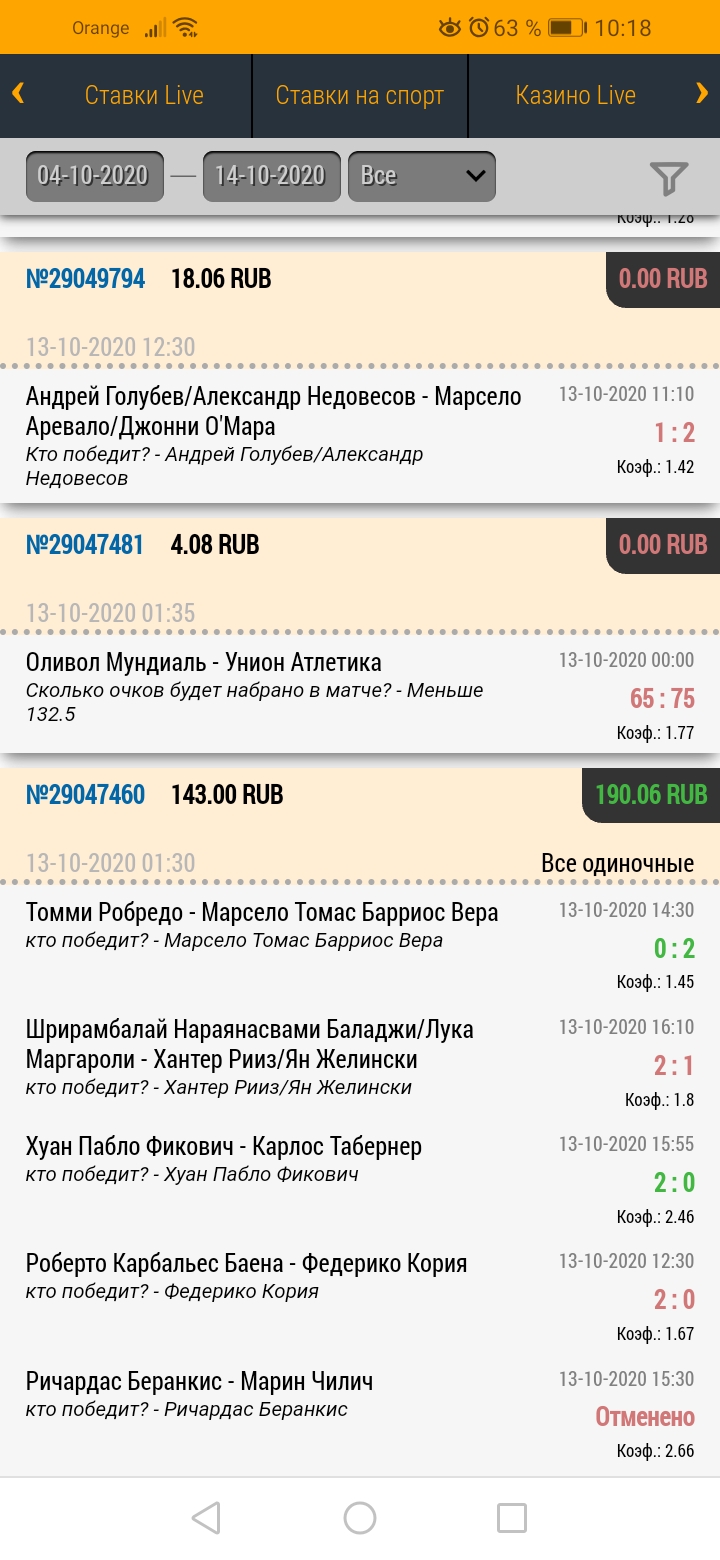This screenshot has height=1560, width=720.
Task: Open bet №29047460
Action: click(x=85, y=794)
